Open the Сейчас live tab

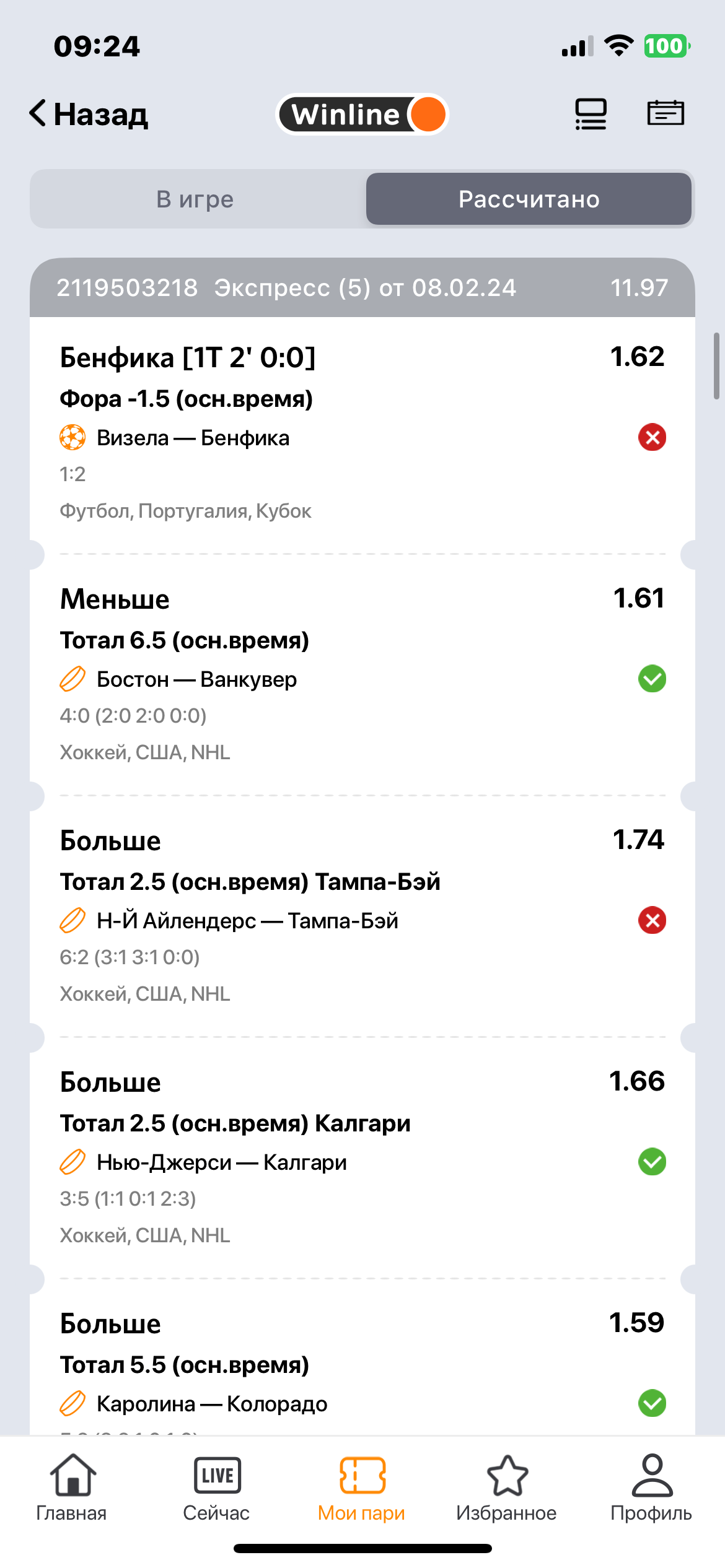click(217, 1487)
